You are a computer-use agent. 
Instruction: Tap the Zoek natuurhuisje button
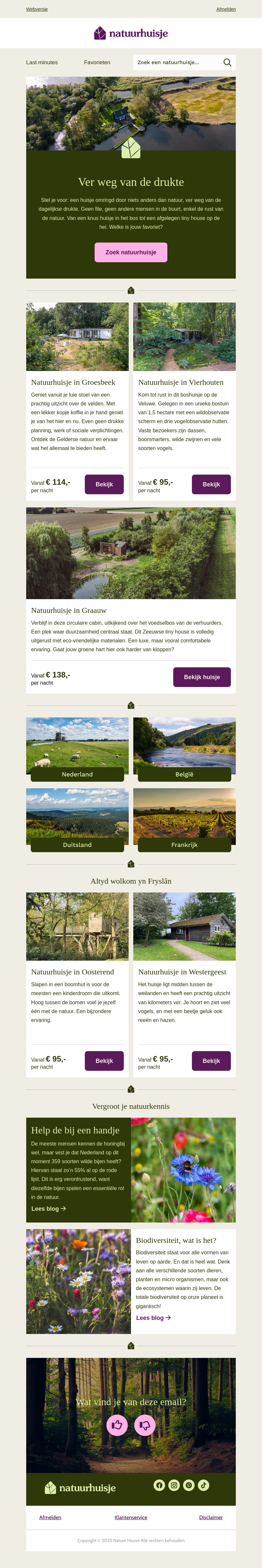click(x=131, y=252)
